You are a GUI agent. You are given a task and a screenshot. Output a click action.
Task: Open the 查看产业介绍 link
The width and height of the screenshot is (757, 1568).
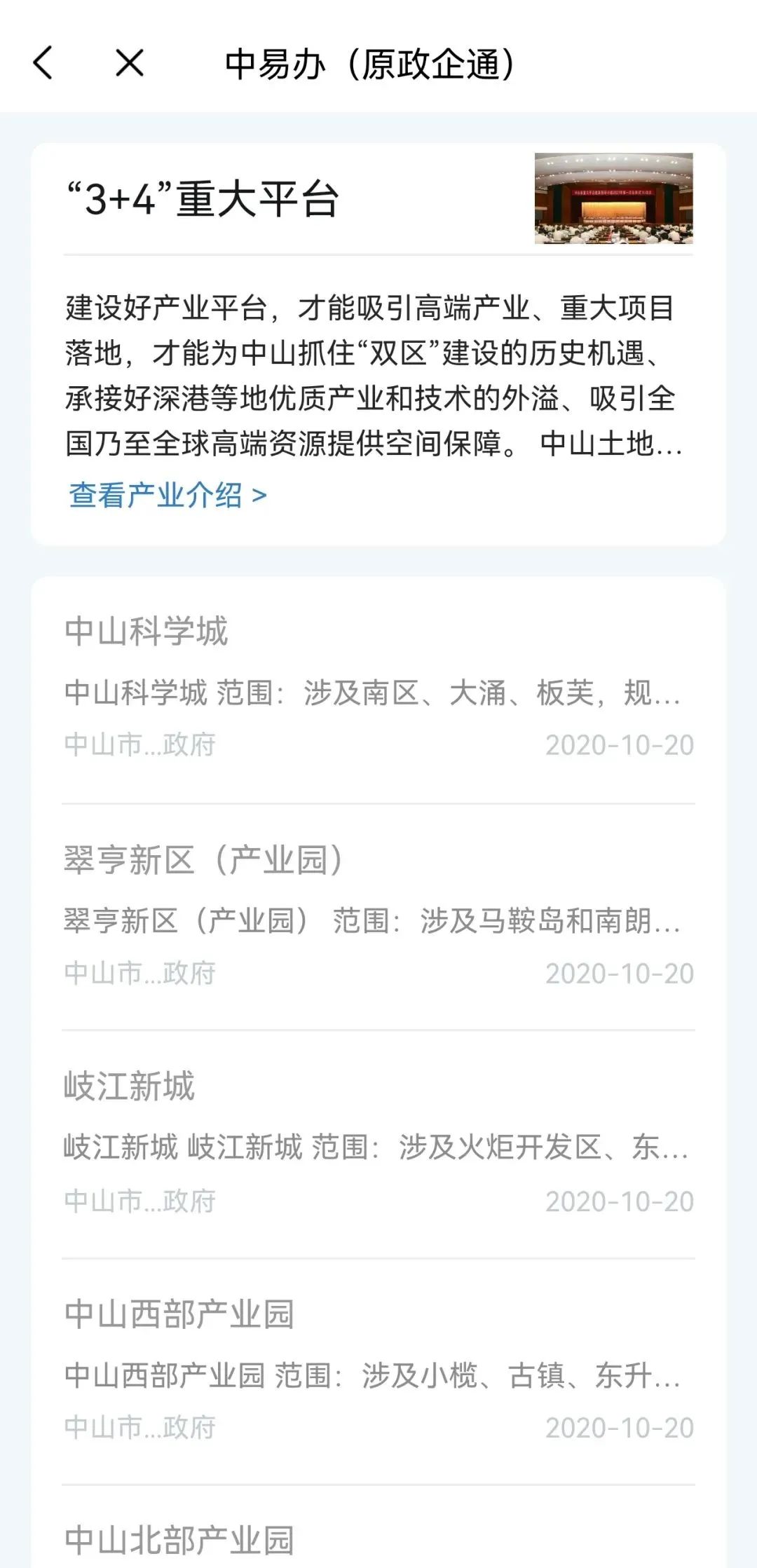[x=168, y=495]
